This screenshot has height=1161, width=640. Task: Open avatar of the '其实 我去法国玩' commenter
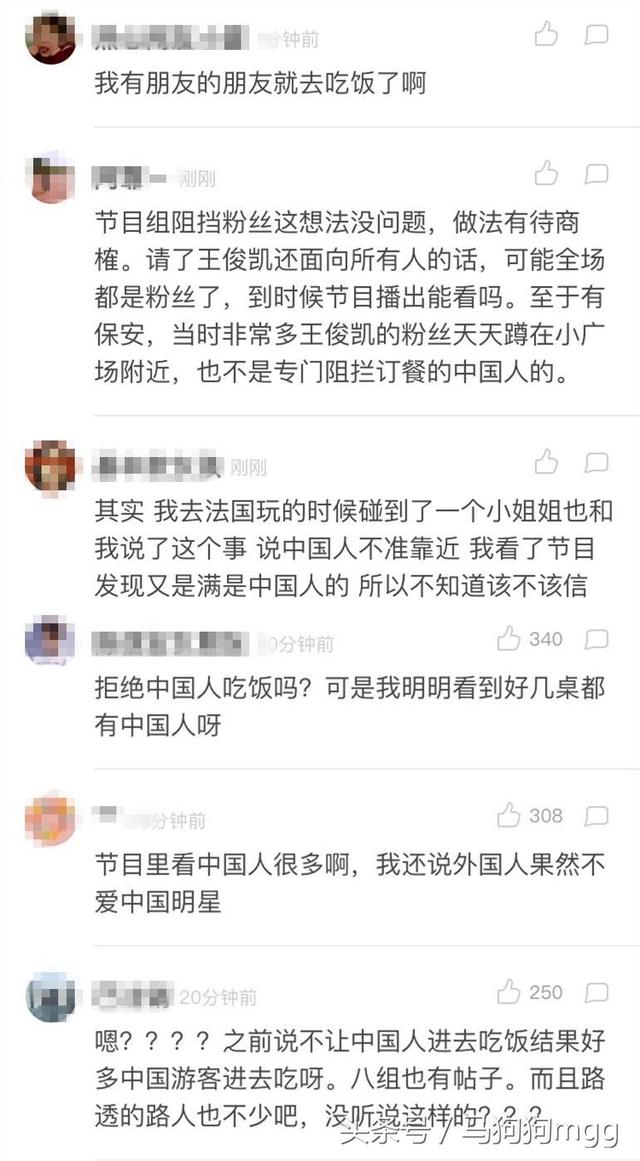(50, 466)
